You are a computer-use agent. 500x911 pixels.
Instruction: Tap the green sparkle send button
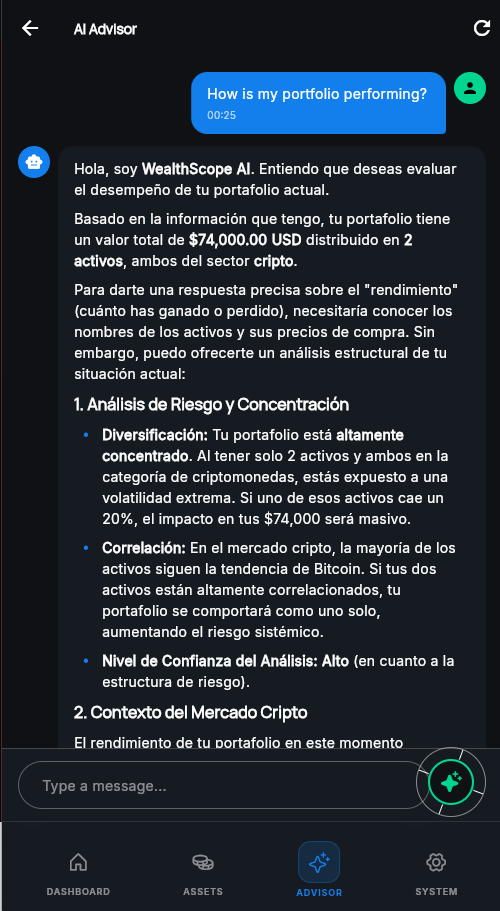click(x=451, y=782)
